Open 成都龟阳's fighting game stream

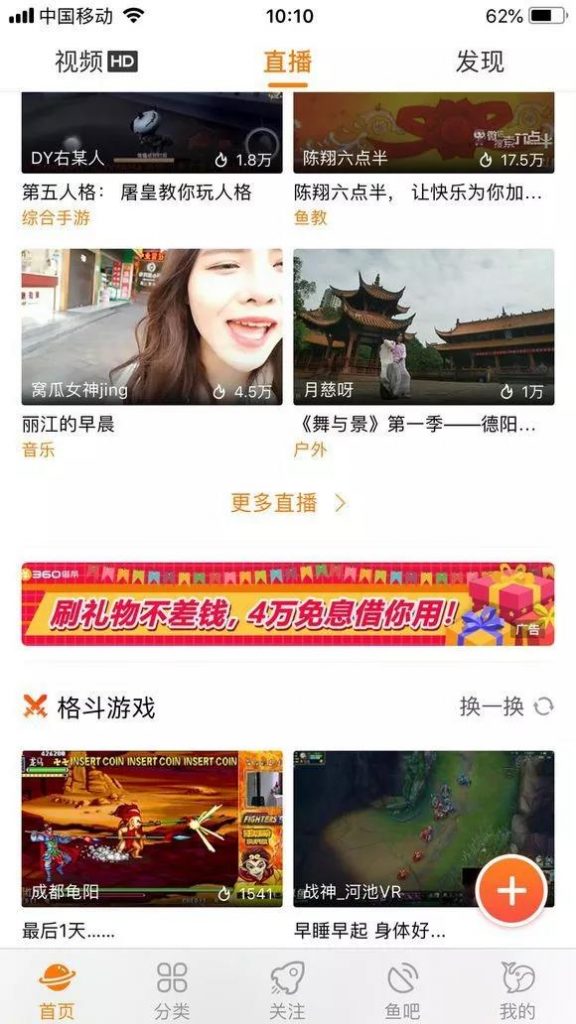coord(152,829)
